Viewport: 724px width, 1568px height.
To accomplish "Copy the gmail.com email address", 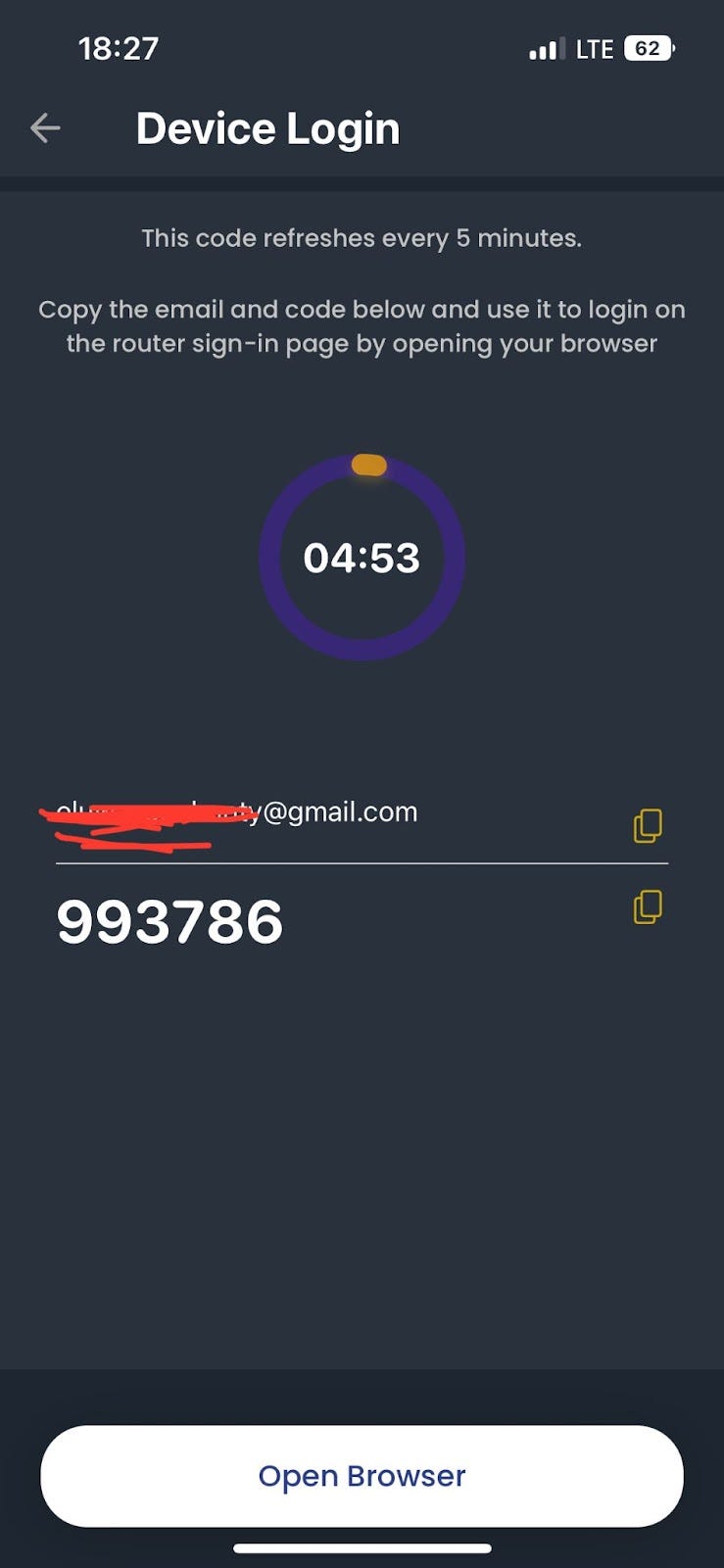I will point(648,825).
